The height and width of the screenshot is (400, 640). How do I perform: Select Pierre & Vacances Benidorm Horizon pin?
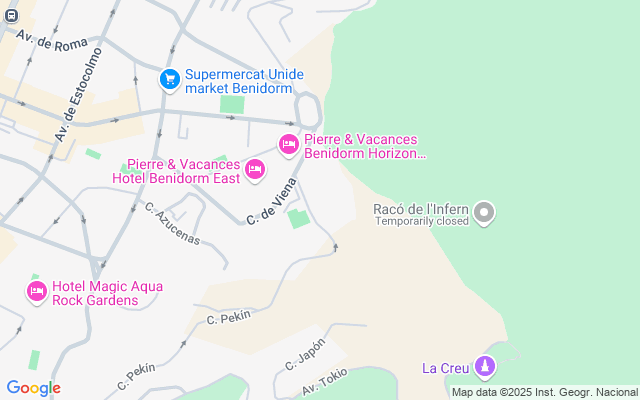pyautogui.click(x=288, y=146)
